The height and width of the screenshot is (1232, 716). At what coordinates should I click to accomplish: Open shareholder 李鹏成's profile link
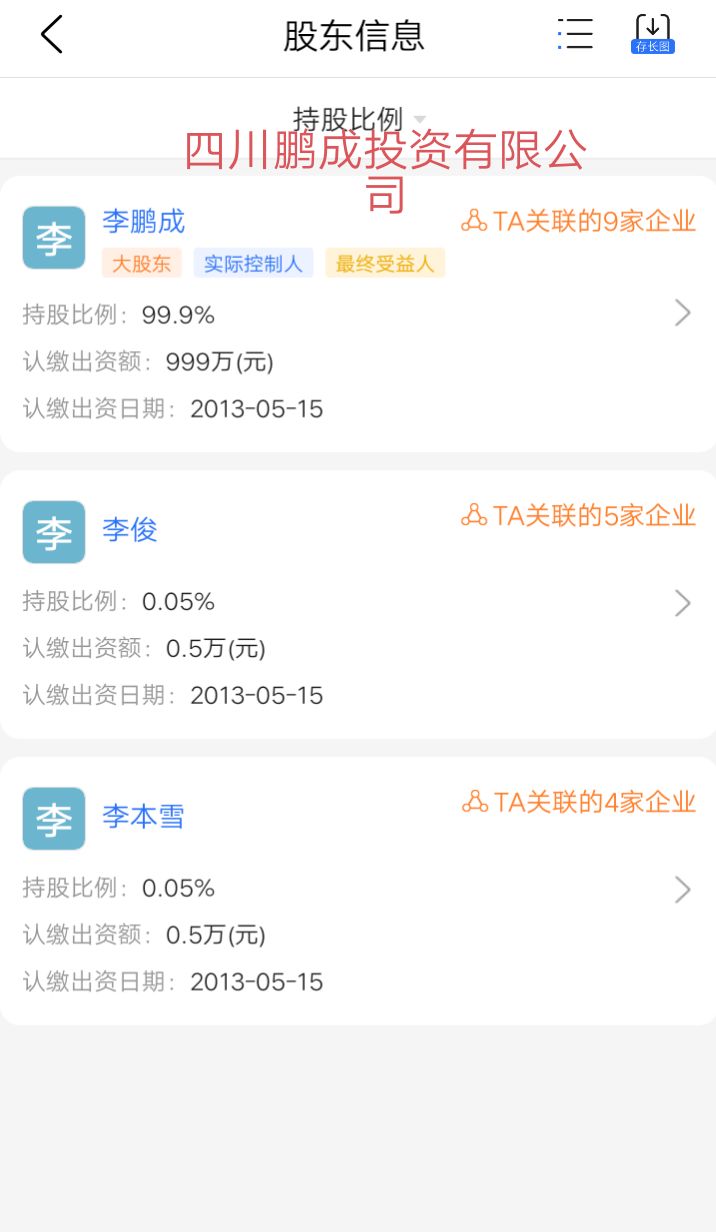[144, 221]
